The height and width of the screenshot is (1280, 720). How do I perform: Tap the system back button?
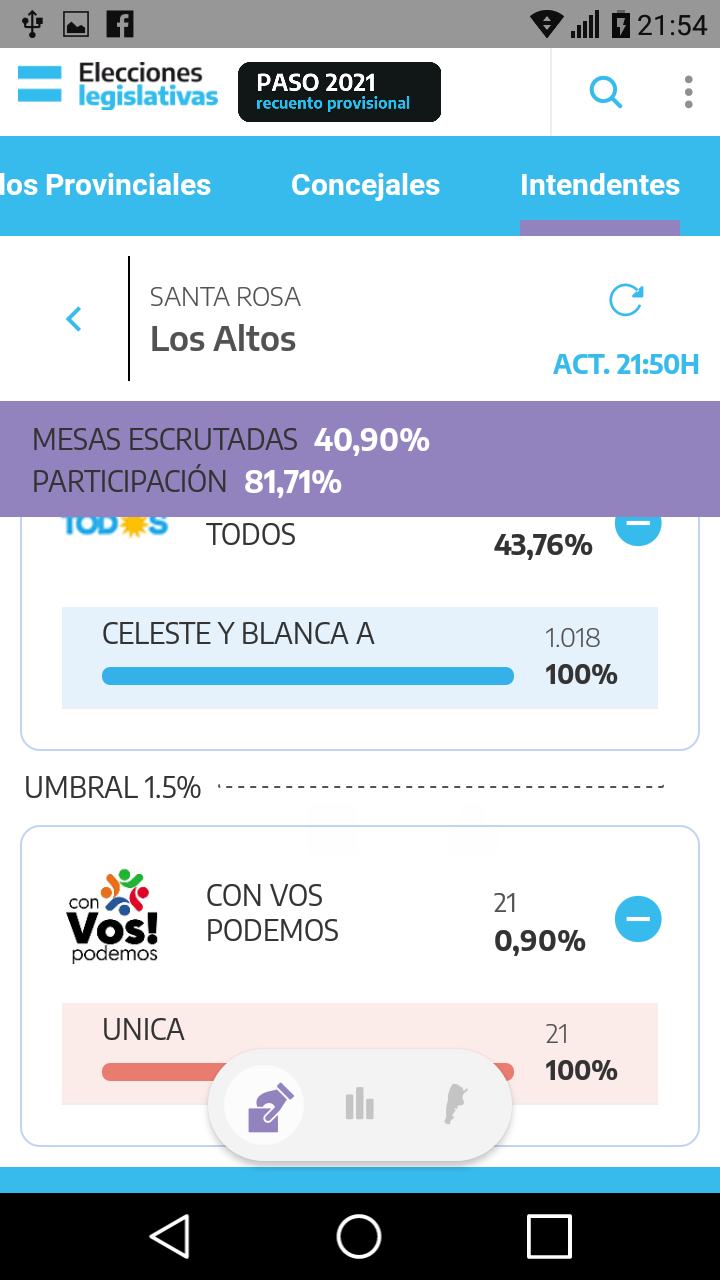(x=170, y=1236)
